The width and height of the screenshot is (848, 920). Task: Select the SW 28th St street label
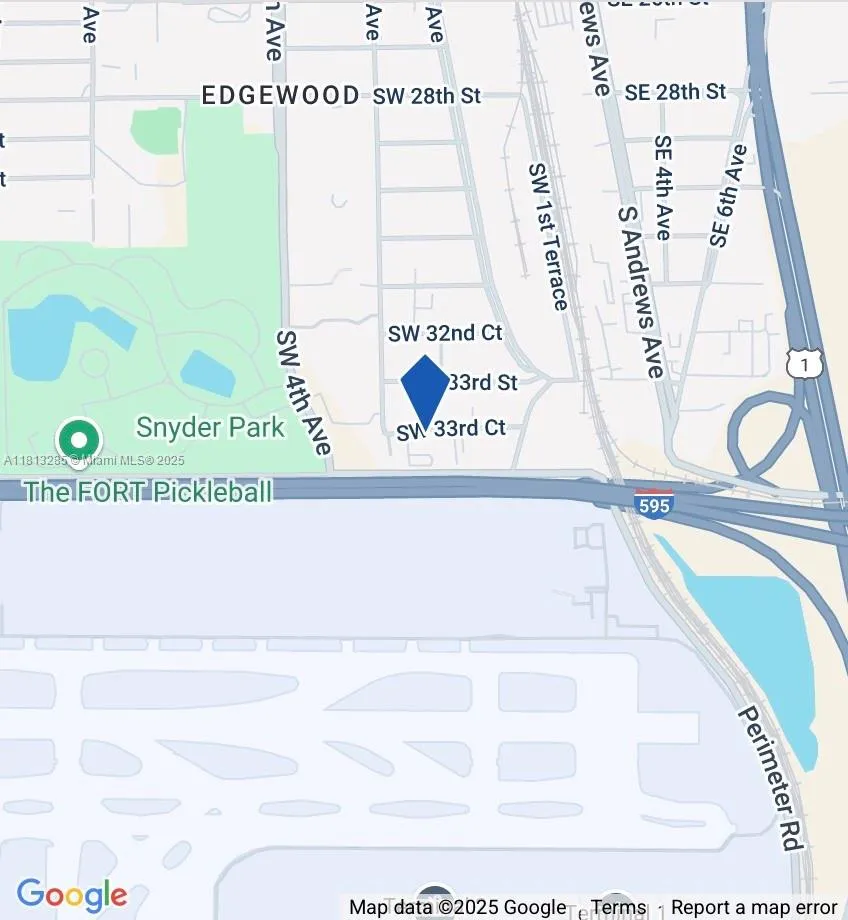[x=426, y=97]
